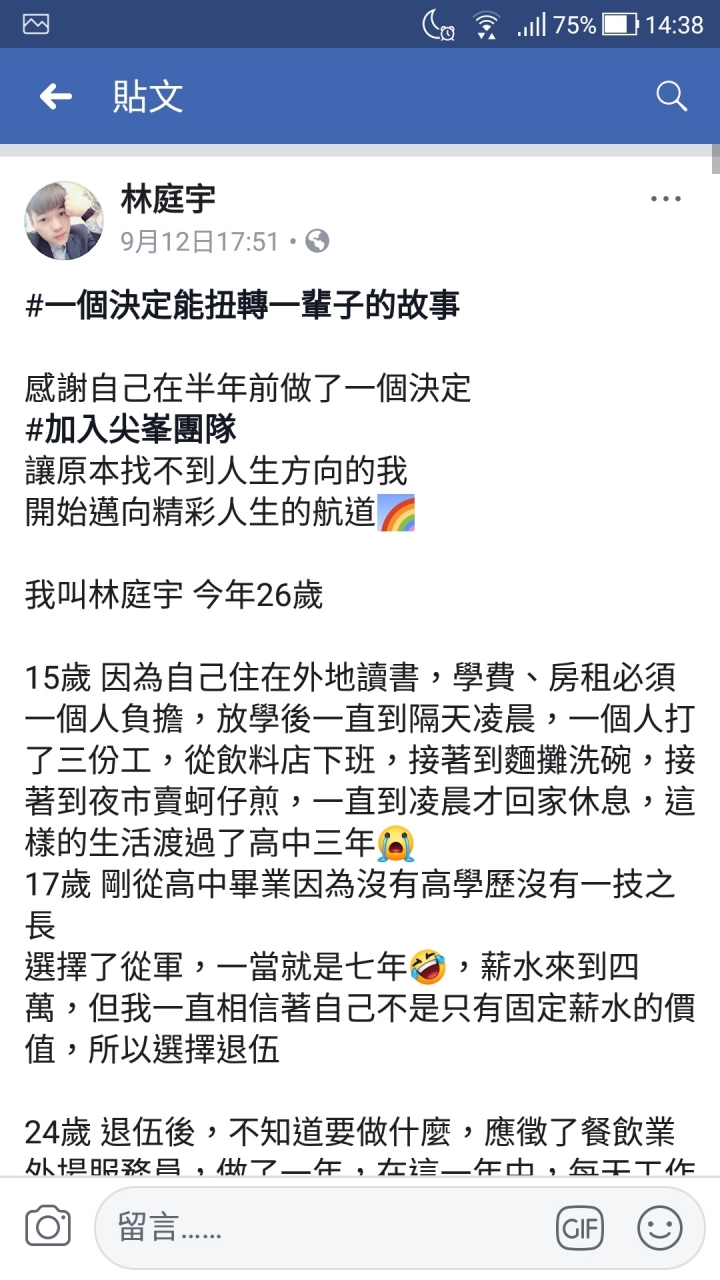Viewport: 720px width, 1280px height.
Task: Open the post's three-dot options menu
Action: coord(665,200)
